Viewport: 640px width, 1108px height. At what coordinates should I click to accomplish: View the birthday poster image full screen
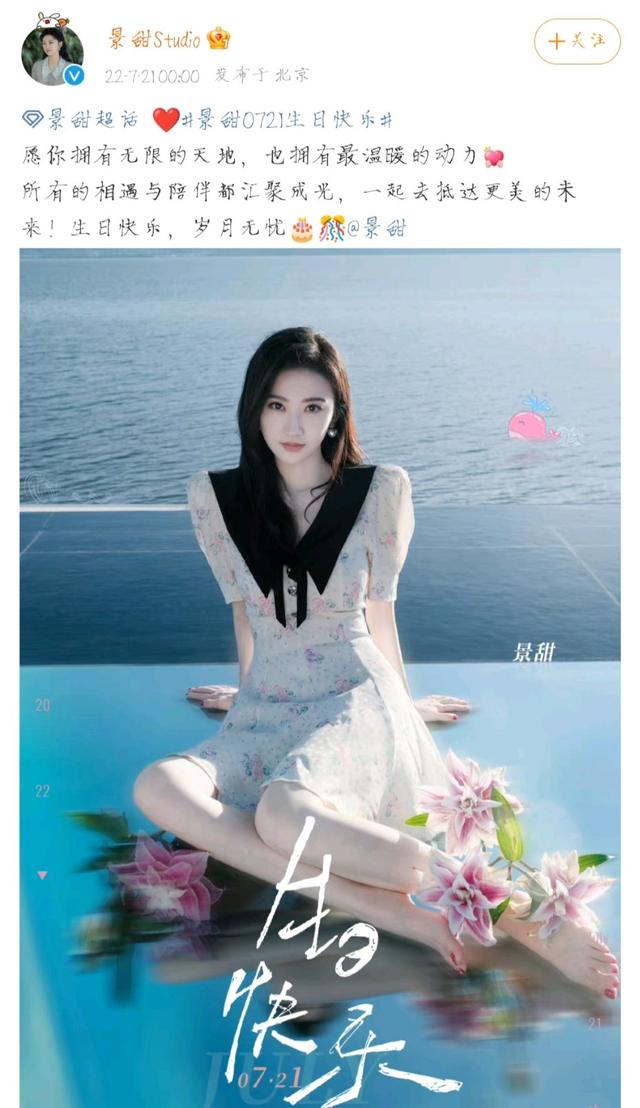coord(320,670)
